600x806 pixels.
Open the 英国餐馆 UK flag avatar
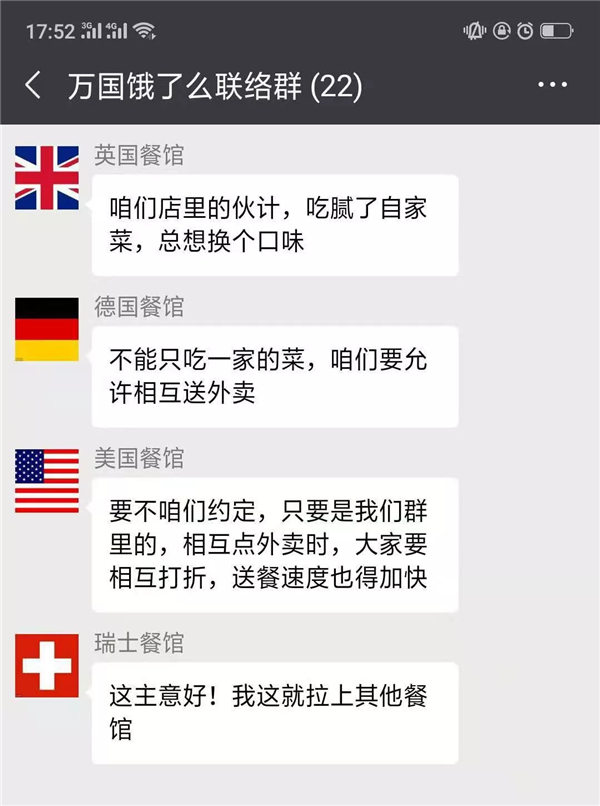coord(47,177)
